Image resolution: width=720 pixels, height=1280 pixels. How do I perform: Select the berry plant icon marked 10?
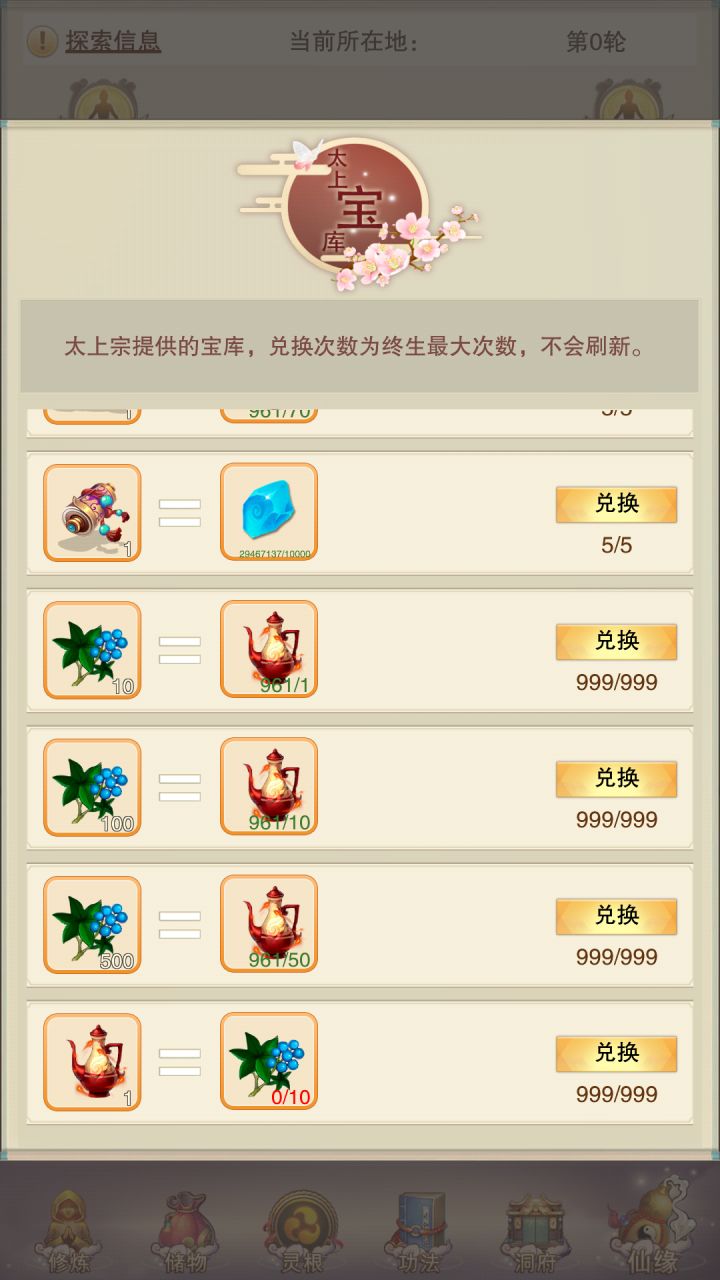coord(91,648)
